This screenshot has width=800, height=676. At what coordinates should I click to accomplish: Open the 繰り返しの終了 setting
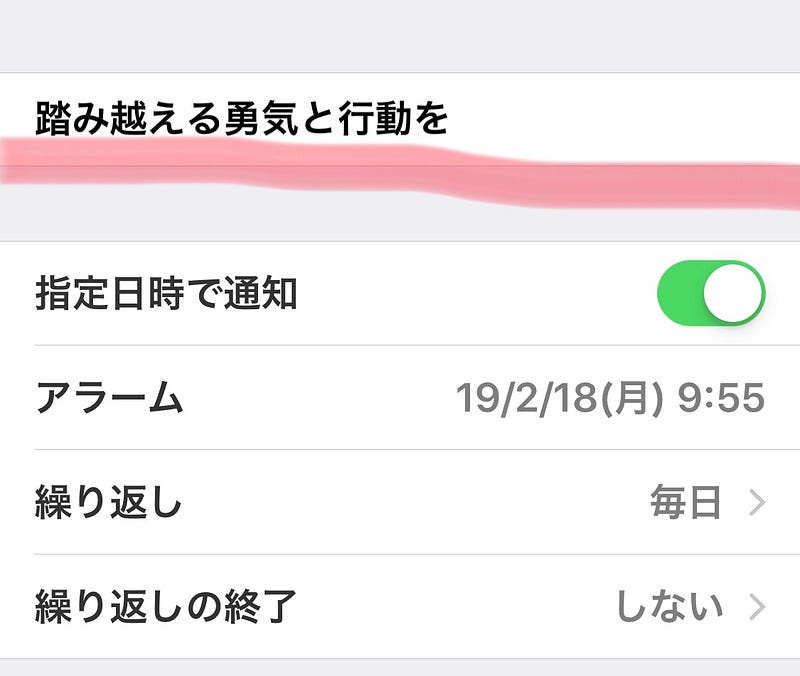click(x=400, y=606)
